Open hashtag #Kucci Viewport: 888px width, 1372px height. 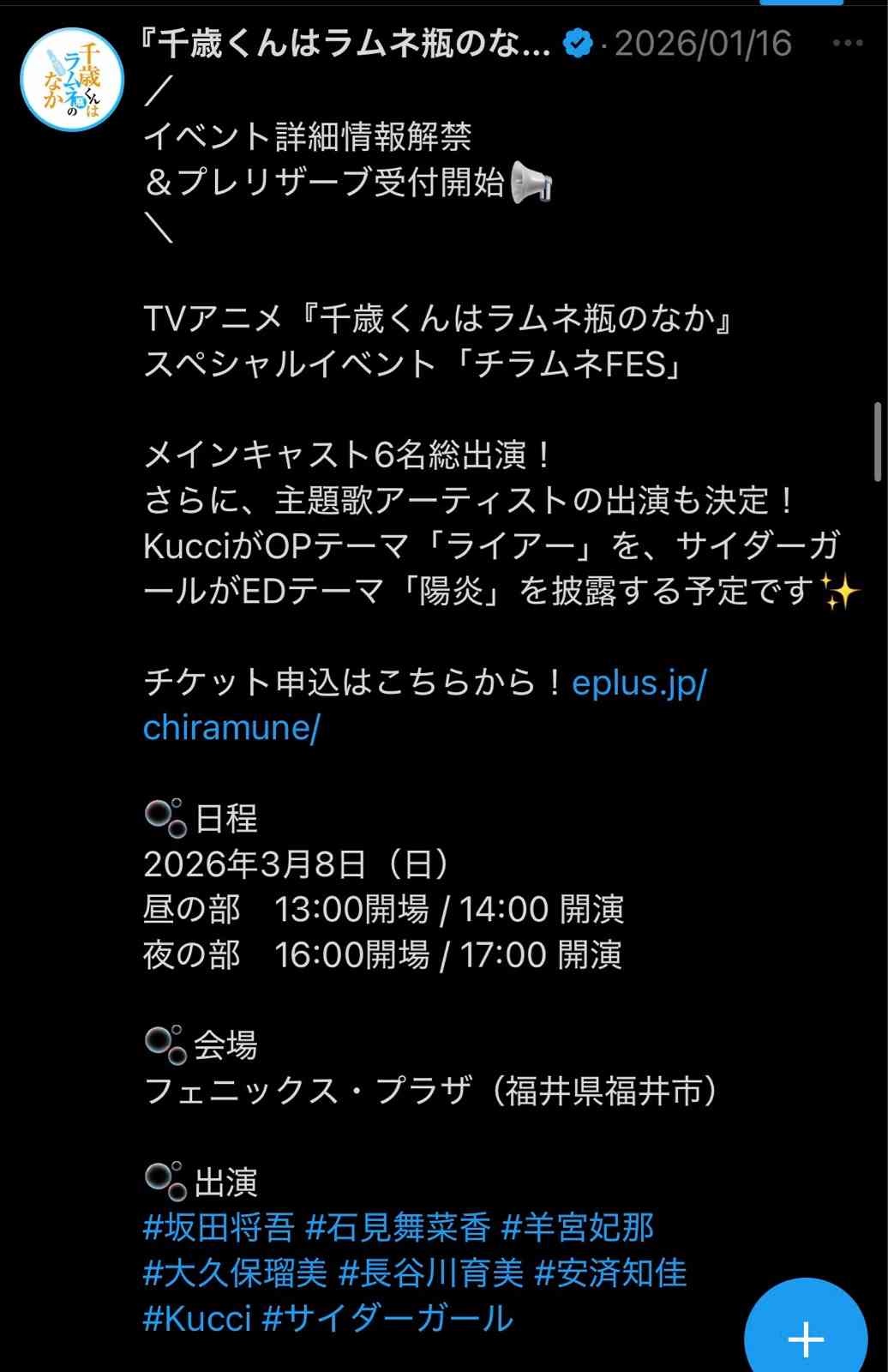coord(197,1318)
